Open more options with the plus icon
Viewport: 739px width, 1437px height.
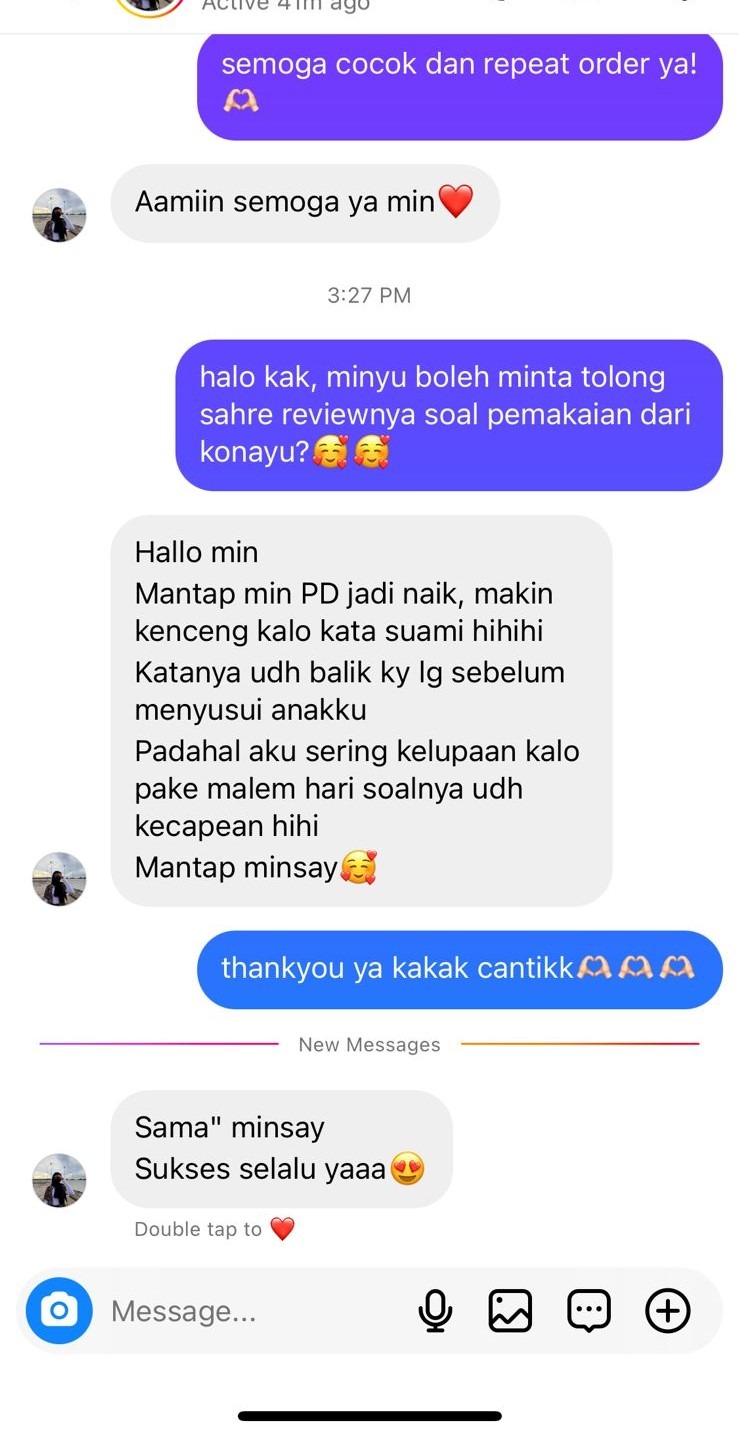click(x=668, y=1310)
